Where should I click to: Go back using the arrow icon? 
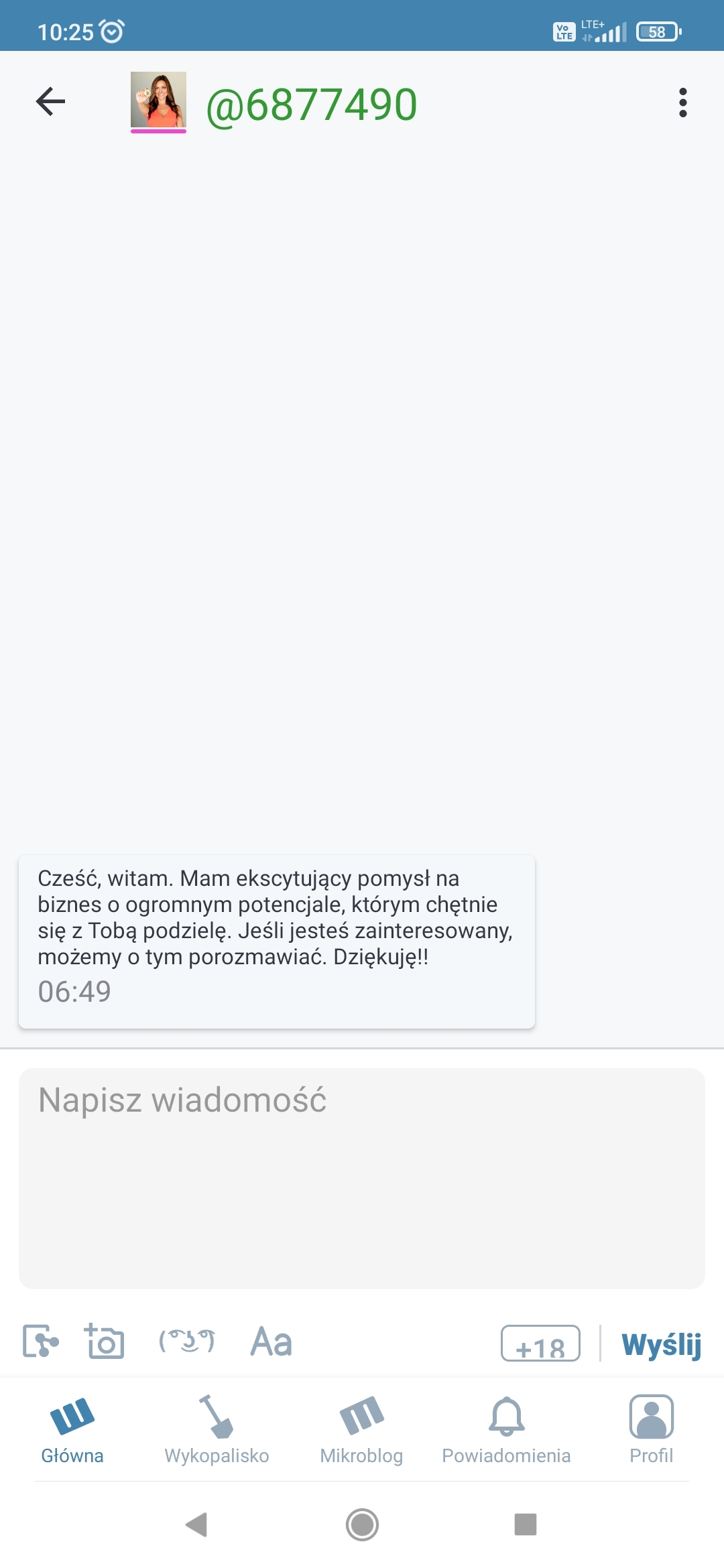(50, 102)
